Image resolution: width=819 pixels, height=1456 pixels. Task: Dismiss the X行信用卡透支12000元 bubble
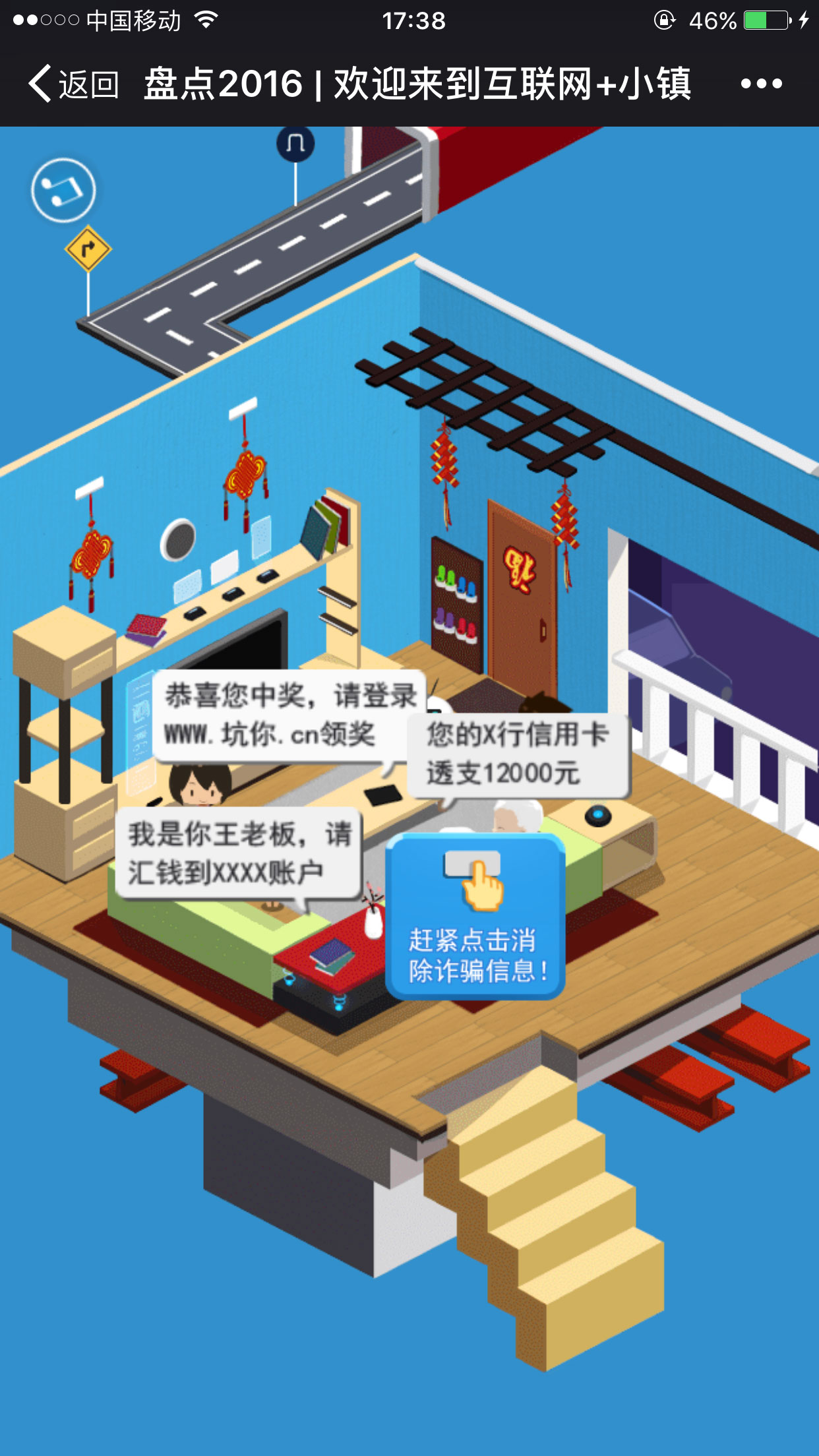click(x=518, y=754)
